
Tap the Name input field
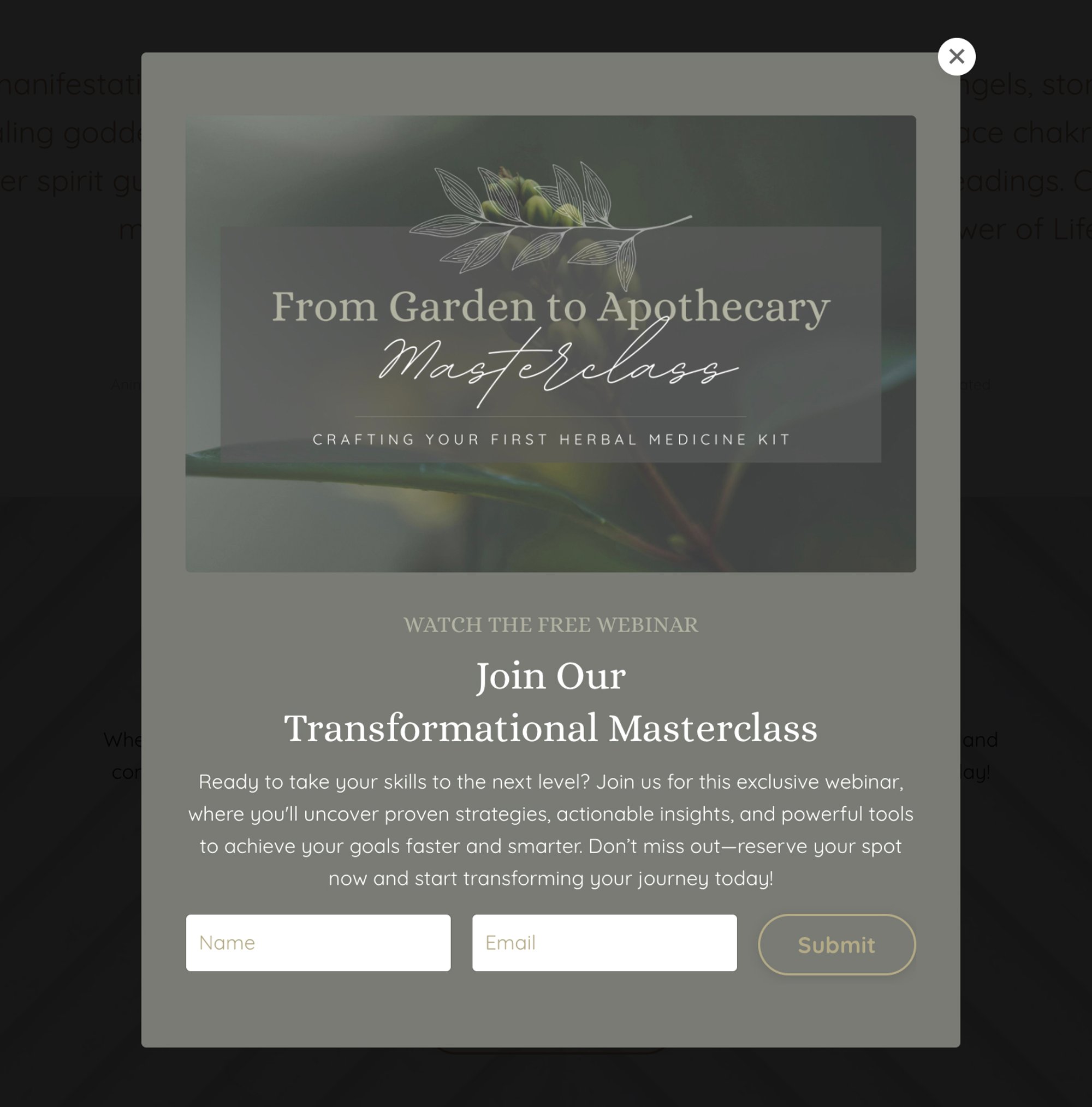pyautogui.click(x=318, y=943)
